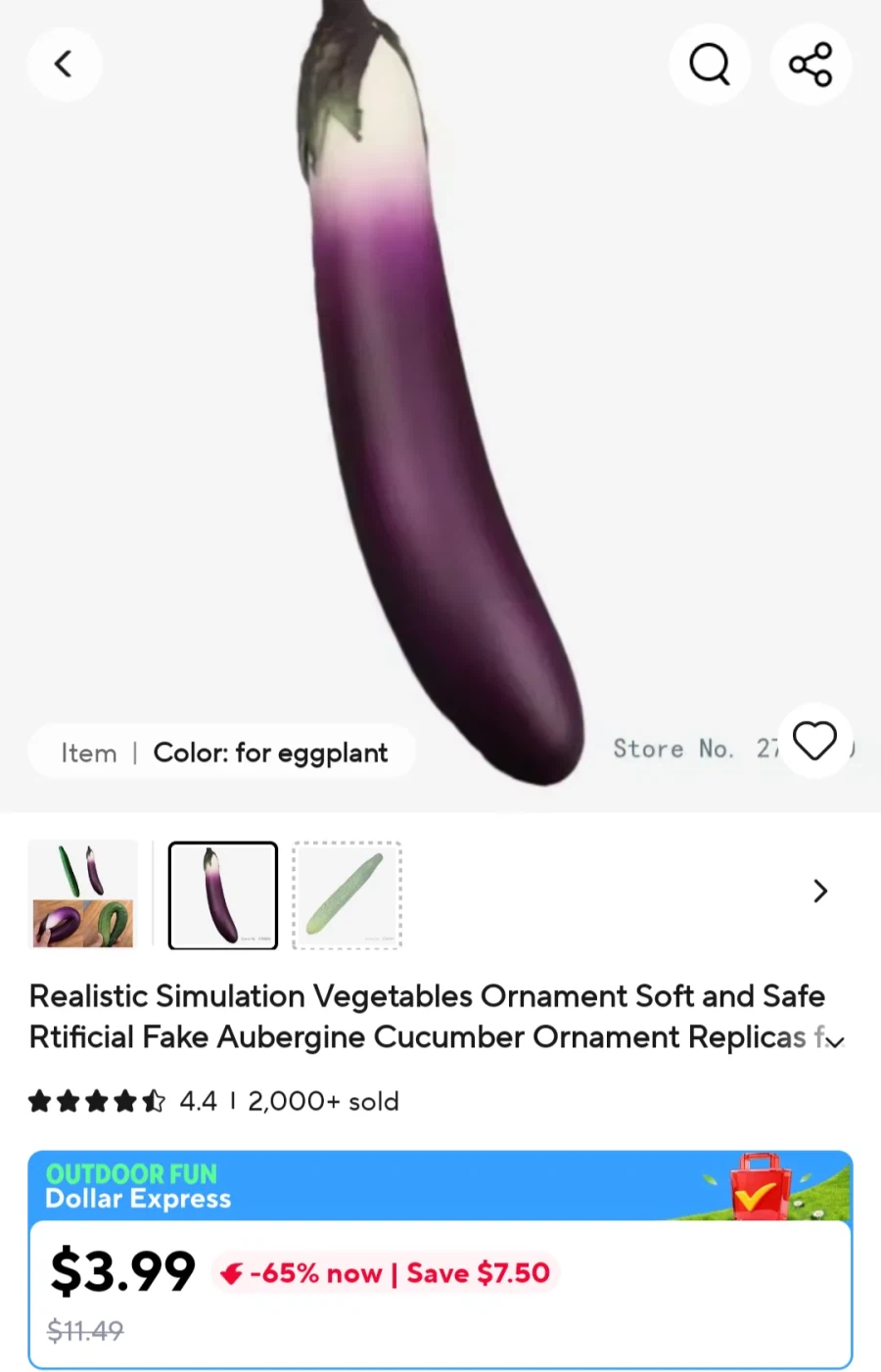The image size is (881, 1372).
Task: Choose the eggplant color variant
Action: point(223,894)
